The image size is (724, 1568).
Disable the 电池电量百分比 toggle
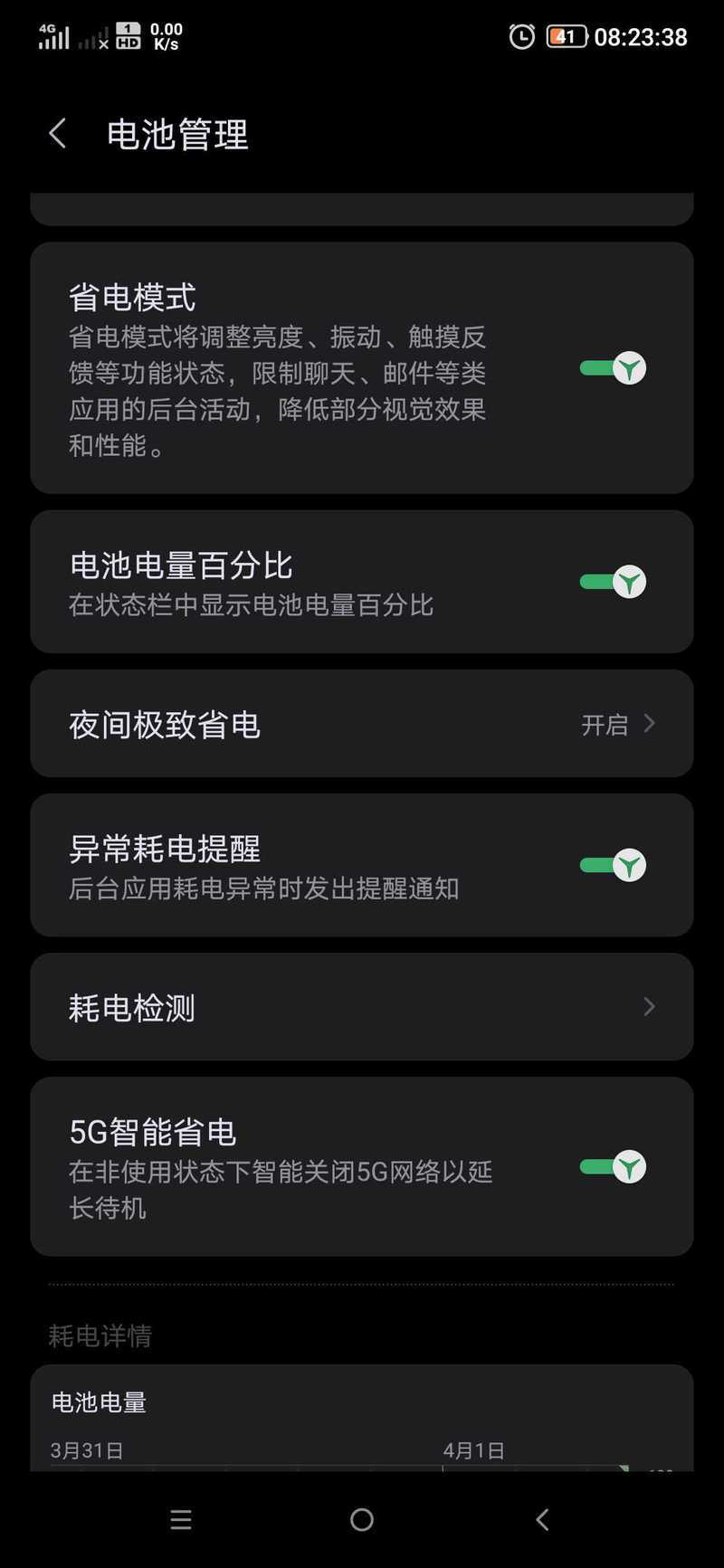613,582
